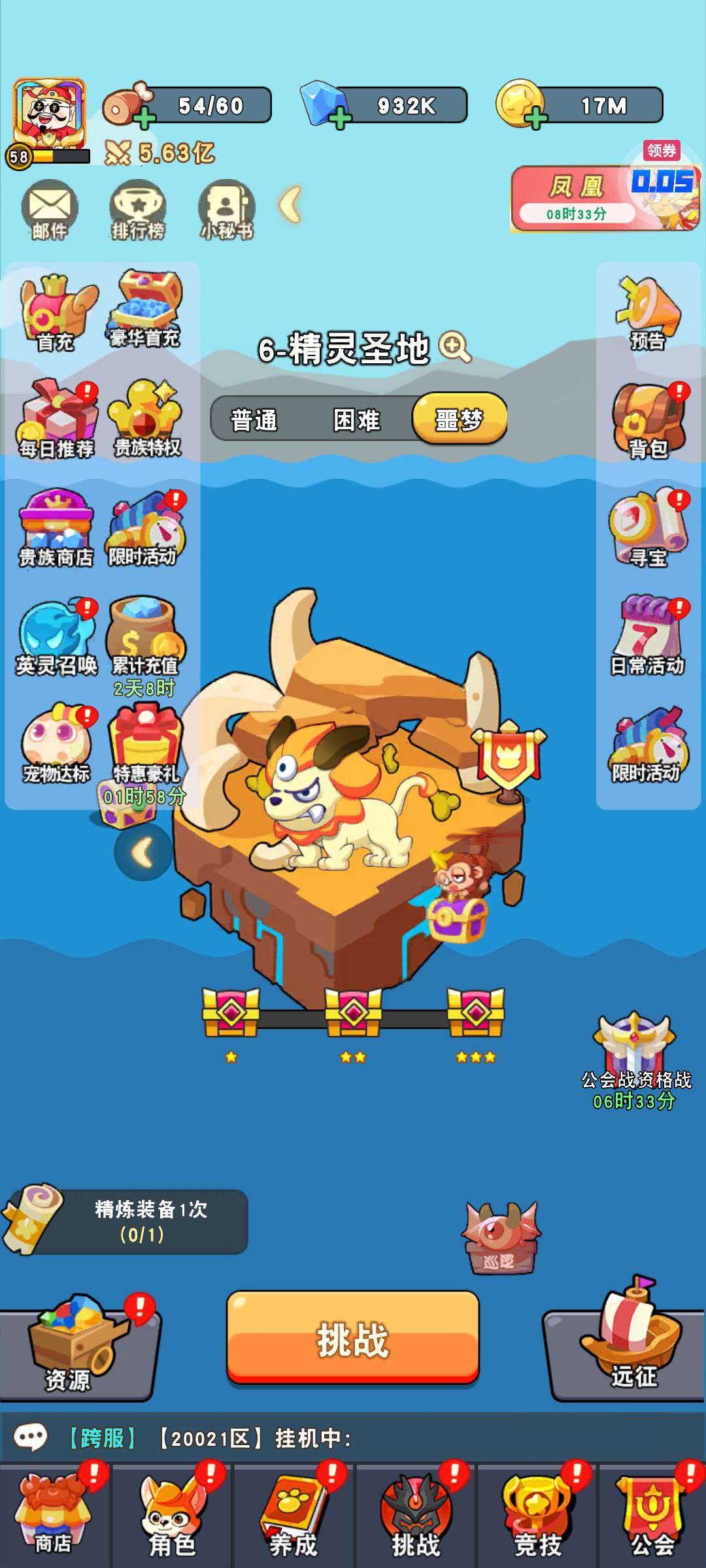Image resolution: width=706 pixels, height=1568 pixels.
Task: Open the 小秘书 assistant
Action: (x=226, y=210)
